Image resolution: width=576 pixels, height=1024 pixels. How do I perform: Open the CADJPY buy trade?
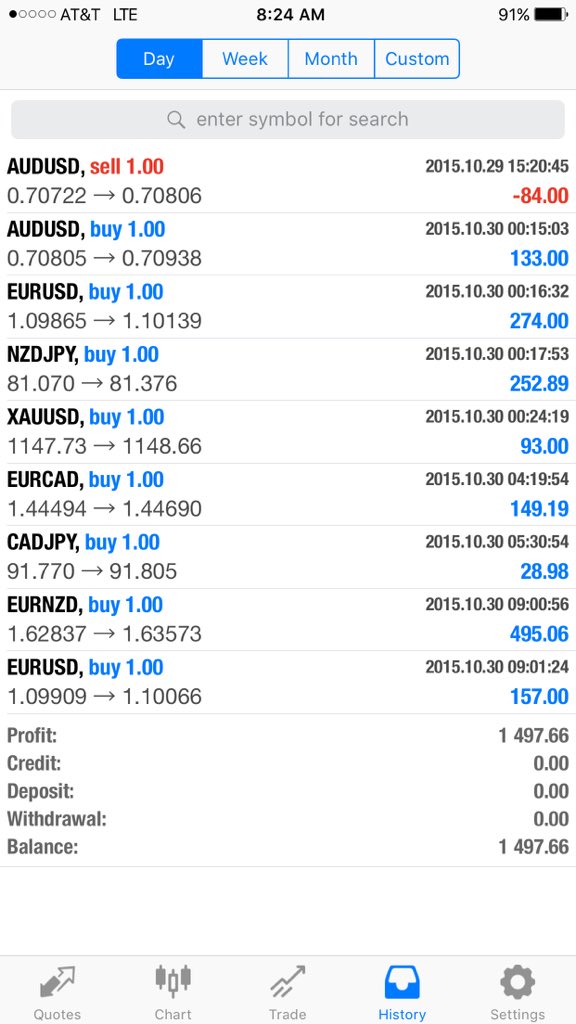288,557
